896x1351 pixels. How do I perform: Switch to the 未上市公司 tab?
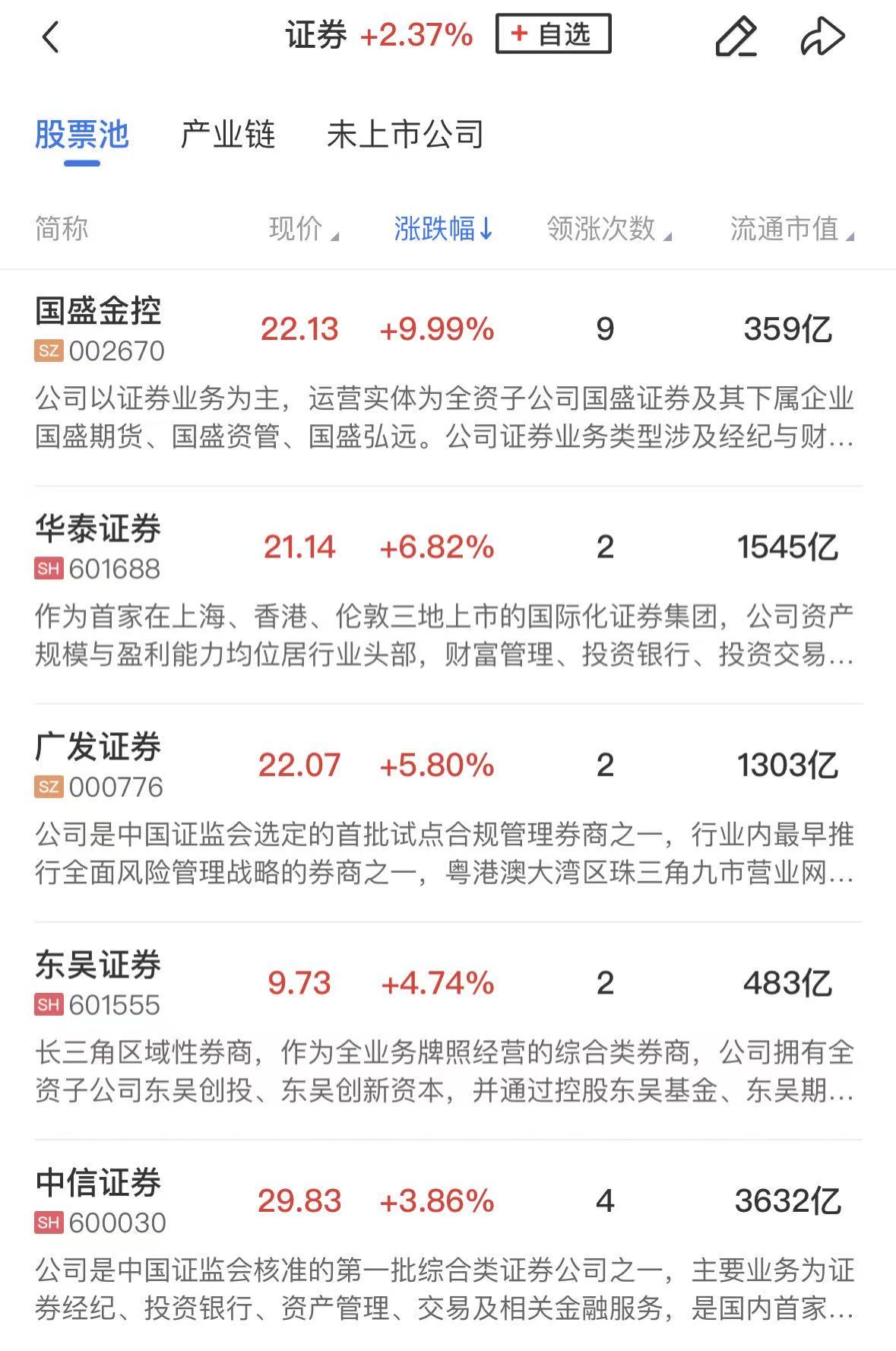click(x=405, y=135)
